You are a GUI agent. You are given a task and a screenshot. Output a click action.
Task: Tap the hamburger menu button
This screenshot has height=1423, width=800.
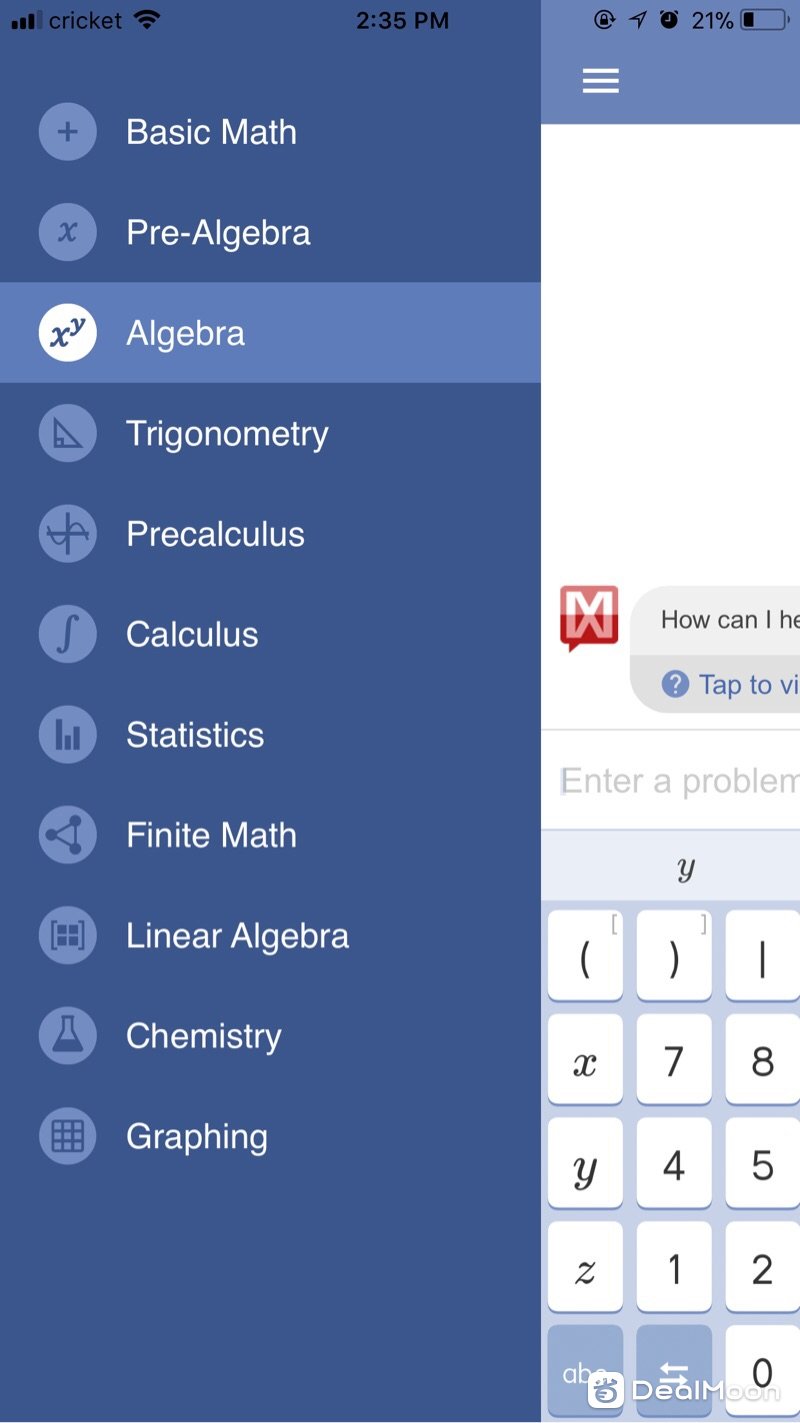click(601, 81)
